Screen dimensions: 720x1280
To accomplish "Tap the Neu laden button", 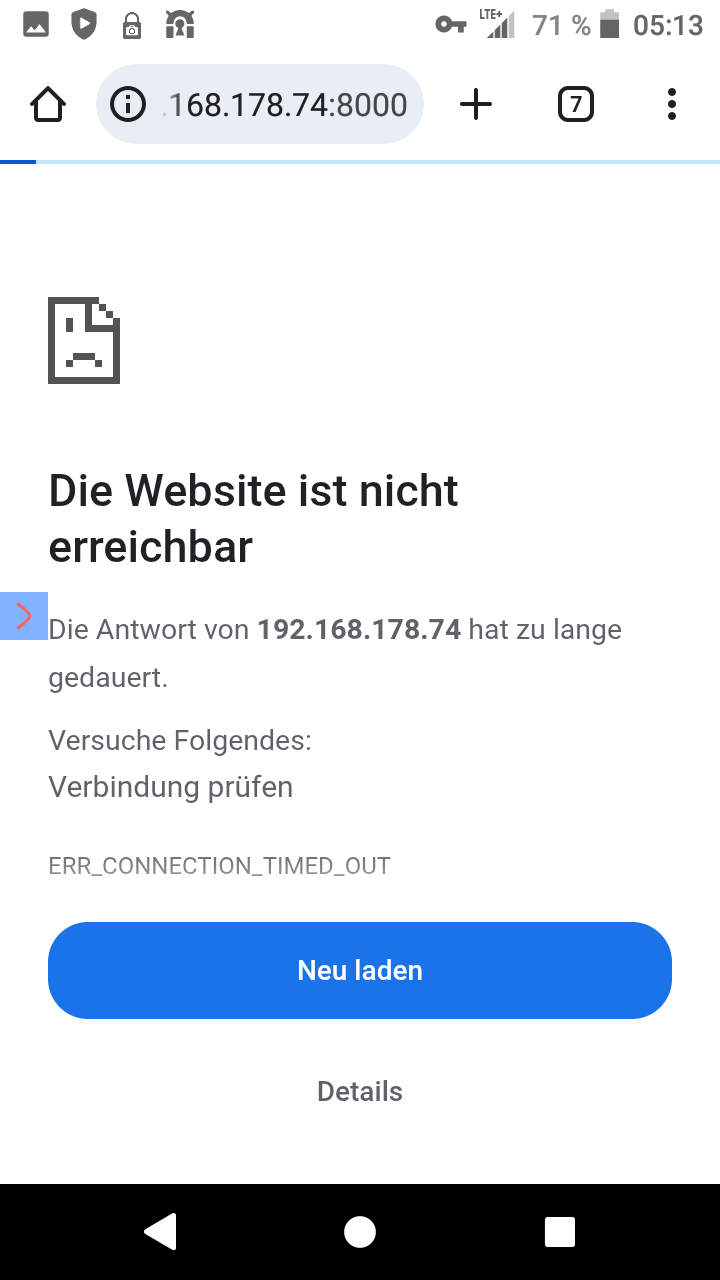I will click(x=360, y=970).
